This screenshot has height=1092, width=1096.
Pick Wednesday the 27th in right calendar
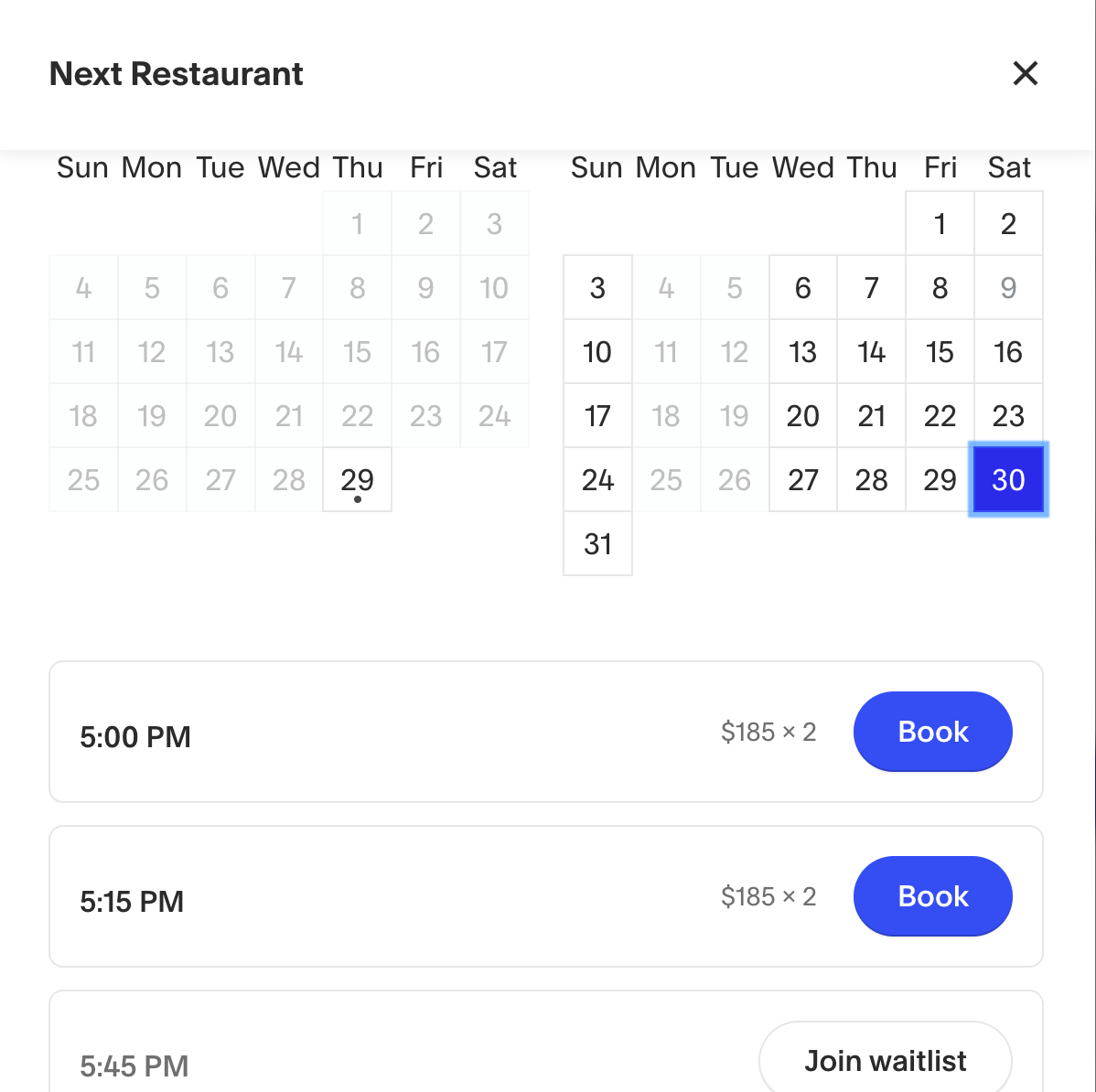[x=803, y=479]
